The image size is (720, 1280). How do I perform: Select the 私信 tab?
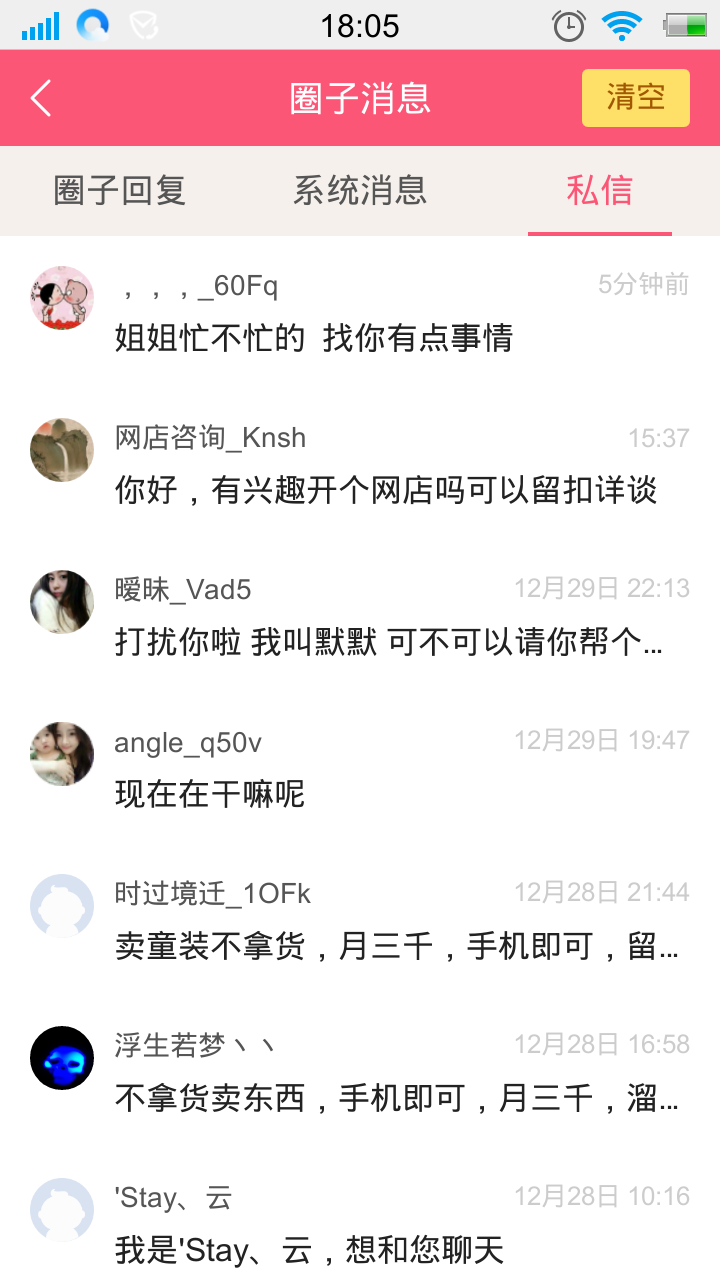click(x=599, y=190)
